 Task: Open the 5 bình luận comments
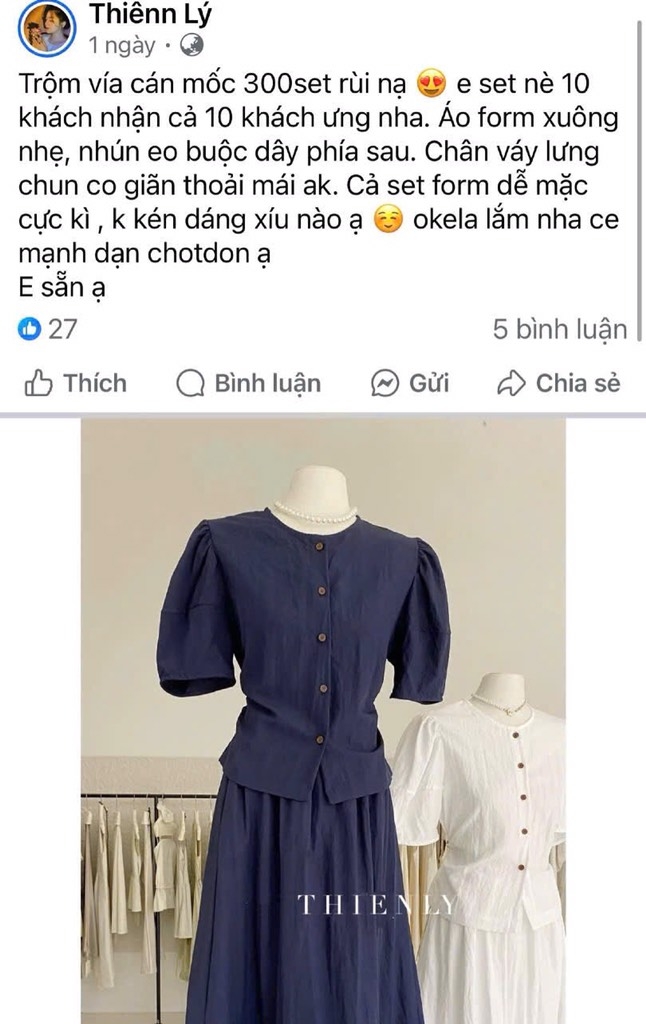559,330
